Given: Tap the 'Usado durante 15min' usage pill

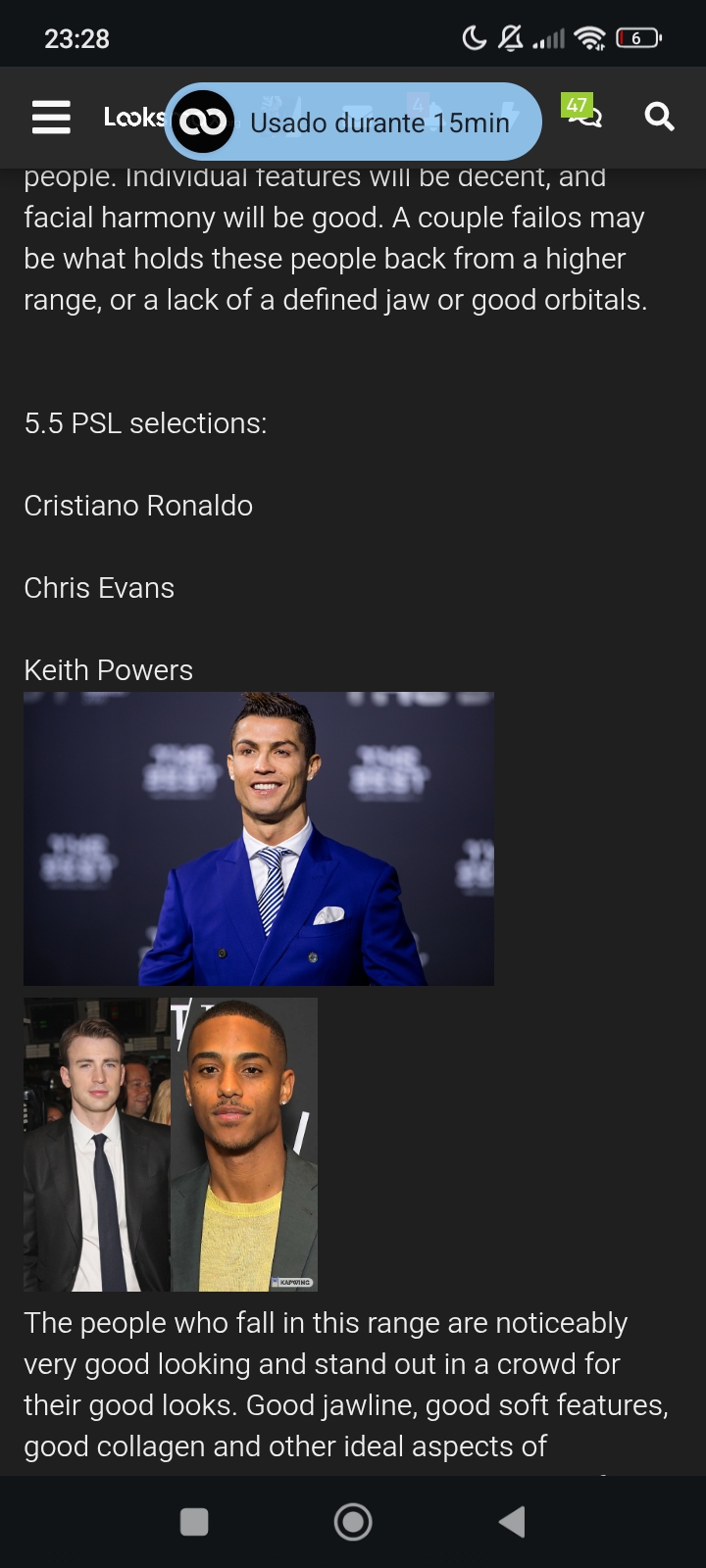Looking at the screenshot, I should pos(353,122).
